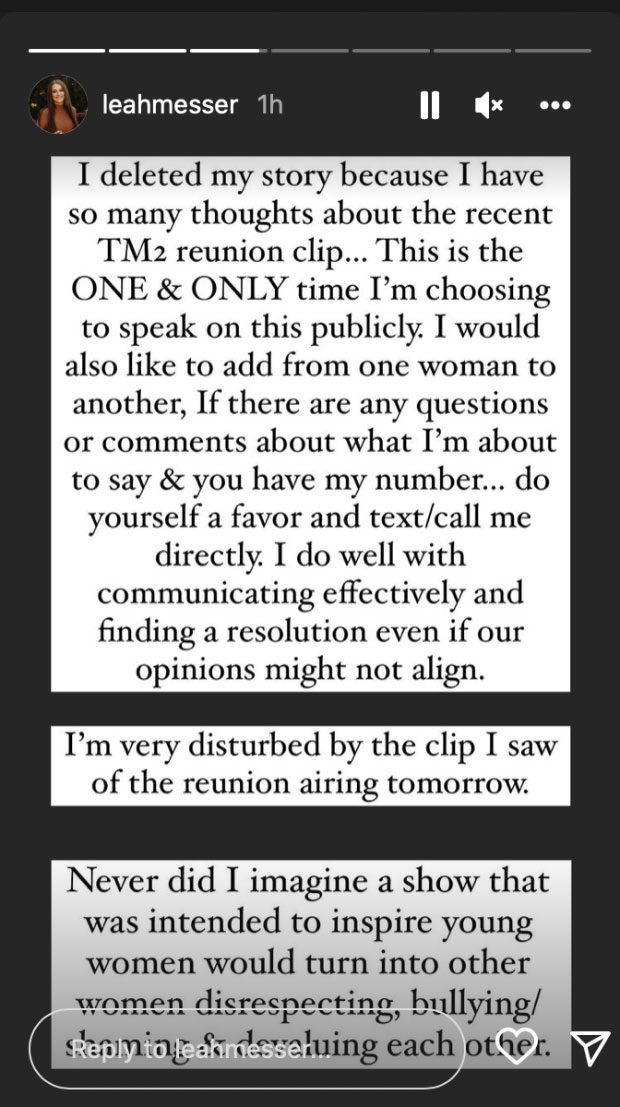The image size is (620, 1107).
Task: Like this story with the heart
Action: pos(518,1047)
